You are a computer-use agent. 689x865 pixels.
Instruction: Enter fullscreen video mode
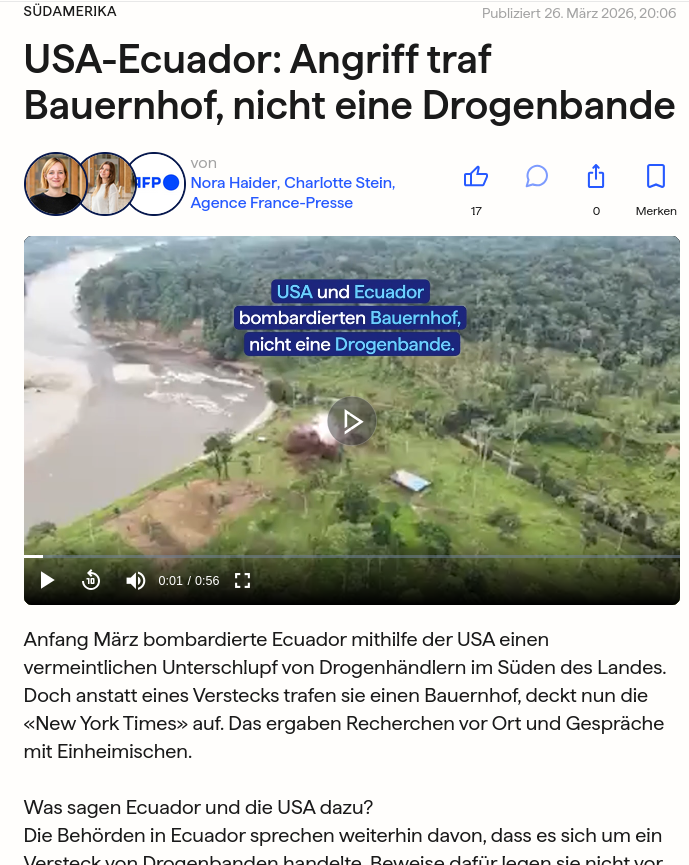(x=242, y=580)
